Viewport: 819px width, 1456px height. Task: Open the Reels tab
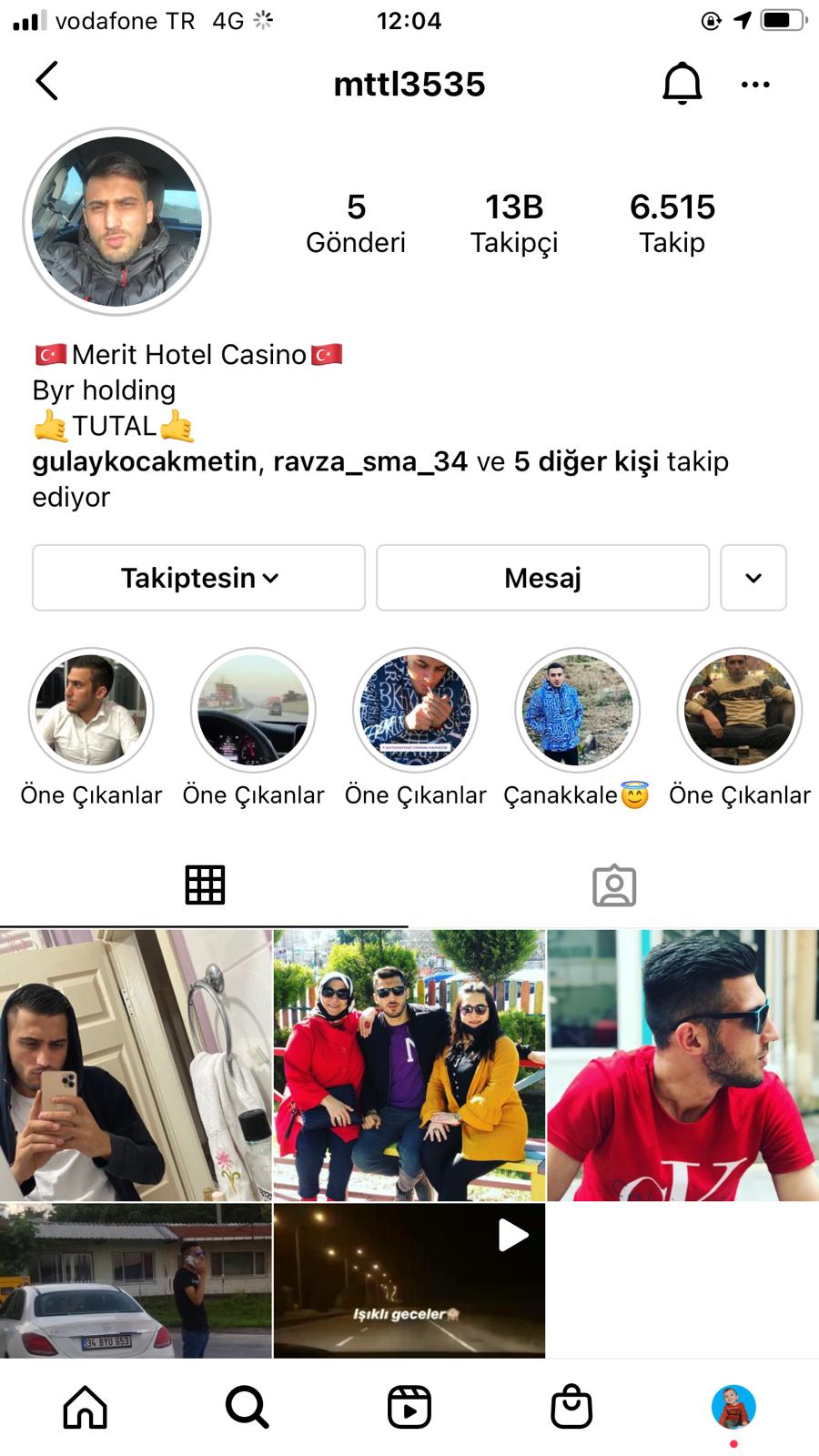409,1407
